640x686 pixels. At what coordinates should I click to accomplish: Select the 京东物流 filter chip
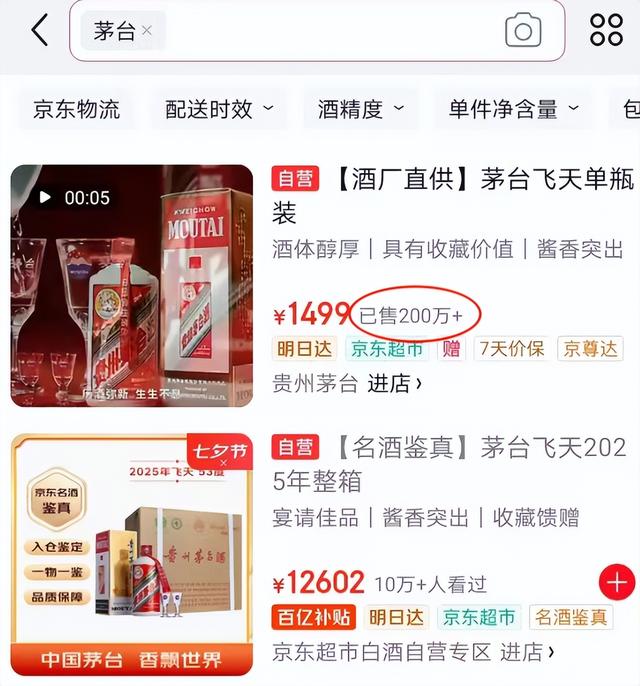click(x=77, y=110)
